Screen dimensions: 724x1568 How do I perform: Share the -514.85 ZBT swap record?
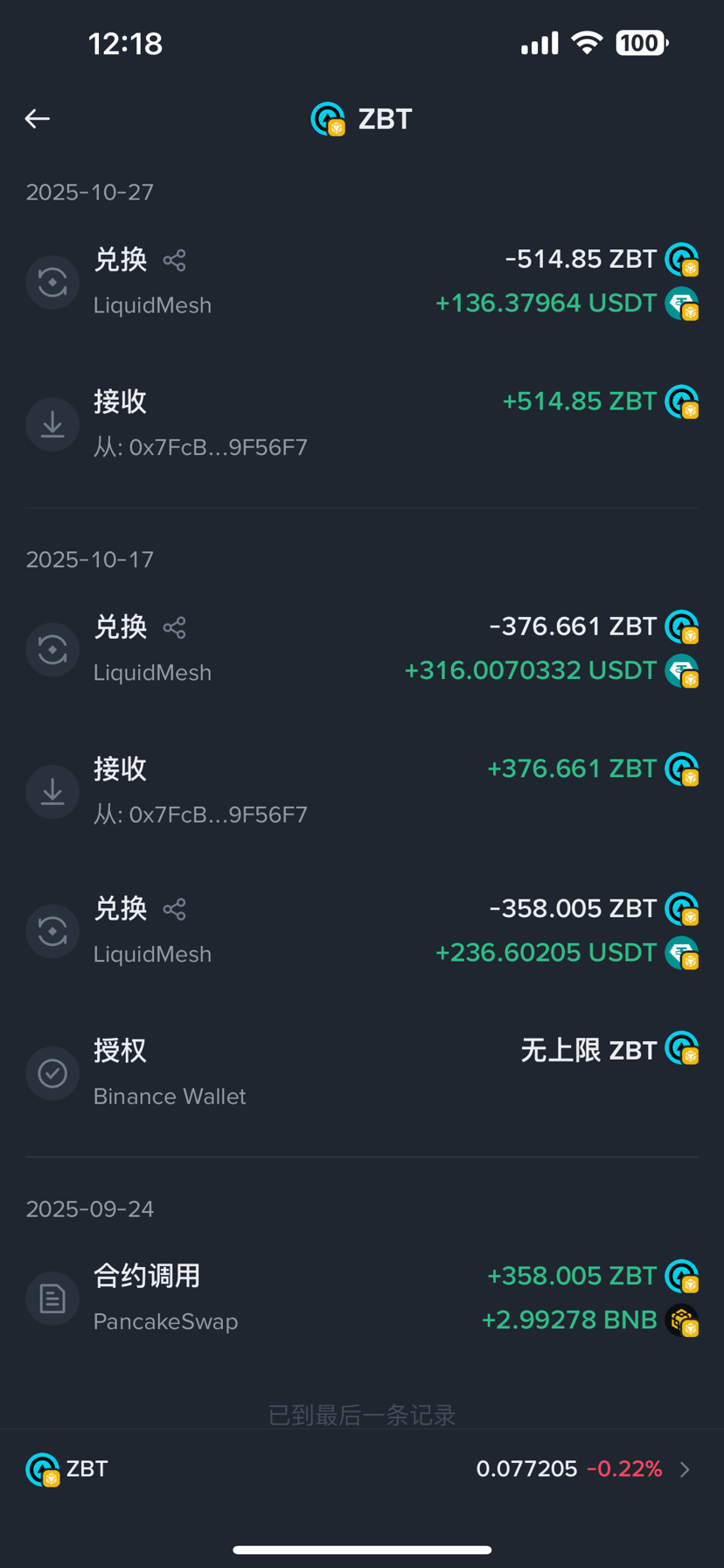175,260
